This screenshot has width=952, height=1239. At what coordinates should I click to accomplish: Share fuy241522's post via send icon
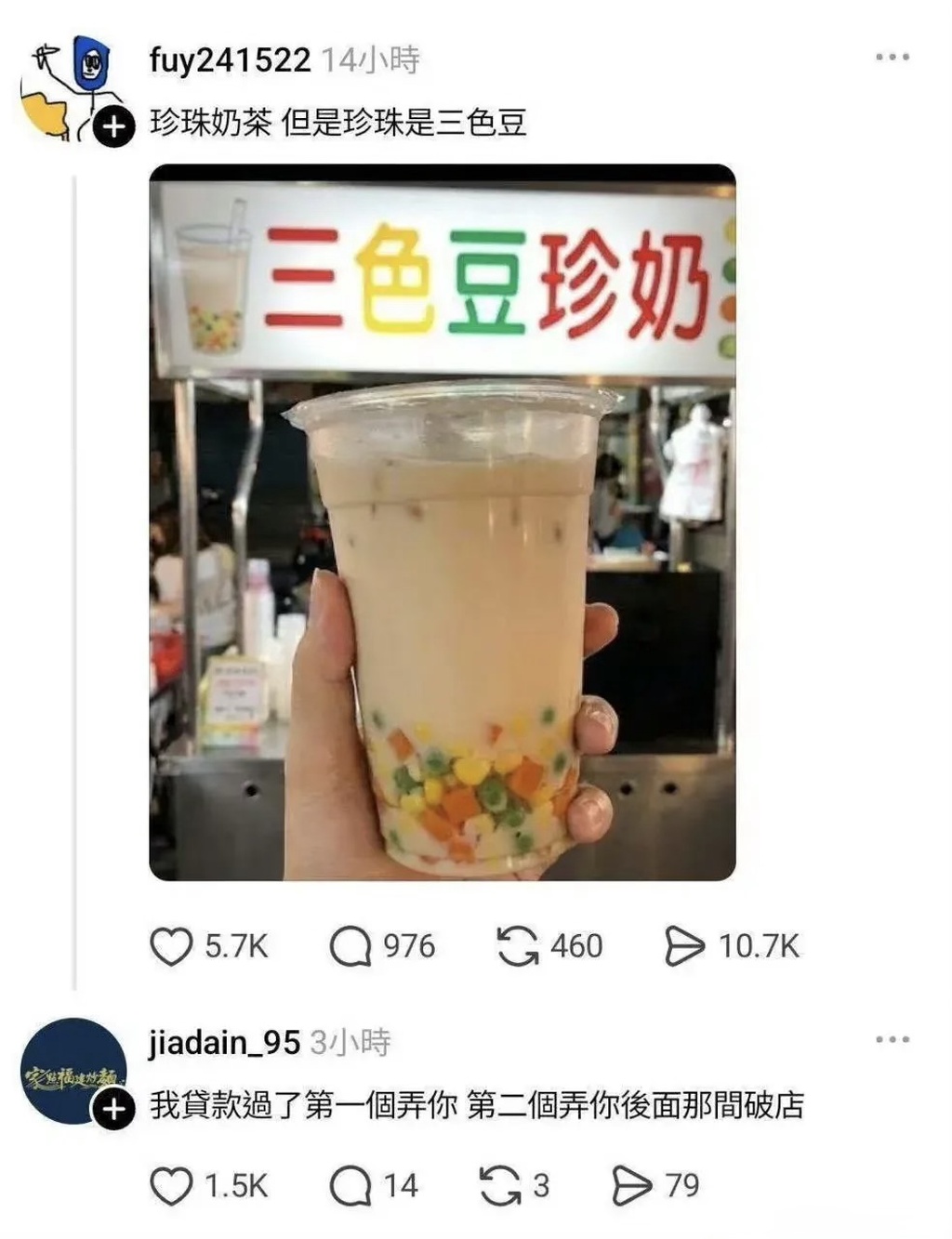pyautogui.click(x=684, y=947)
